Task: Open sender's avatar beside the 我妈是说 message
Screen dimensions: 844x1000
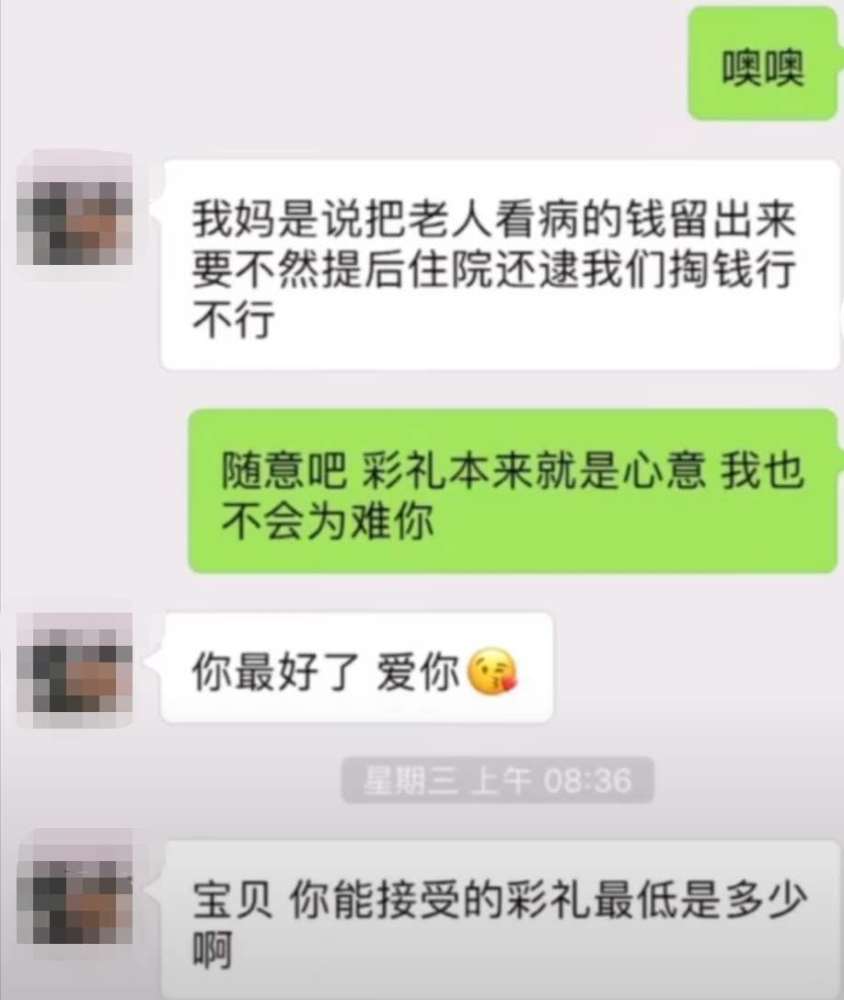Action: pos(76,209)
